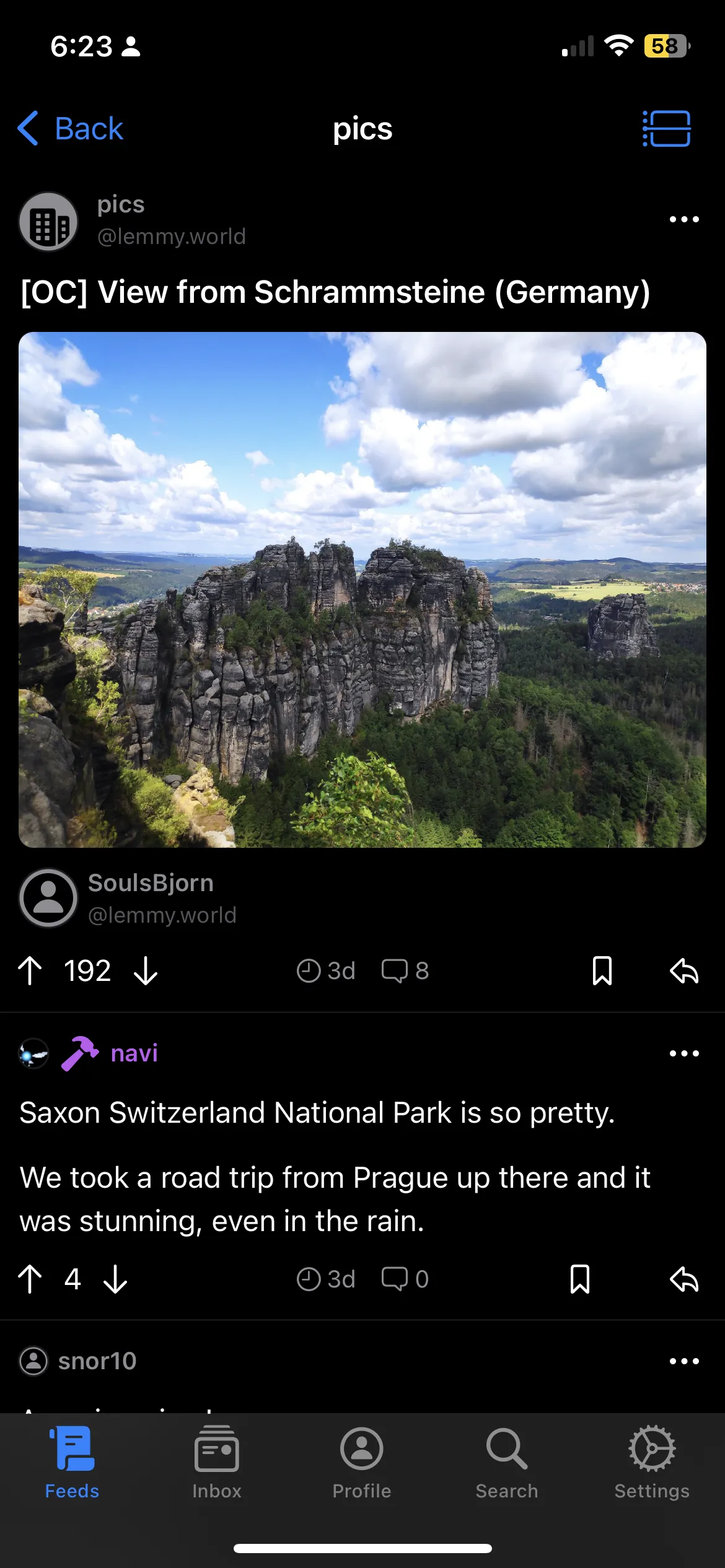Switch to the Inbox tab

(217, 1463)
